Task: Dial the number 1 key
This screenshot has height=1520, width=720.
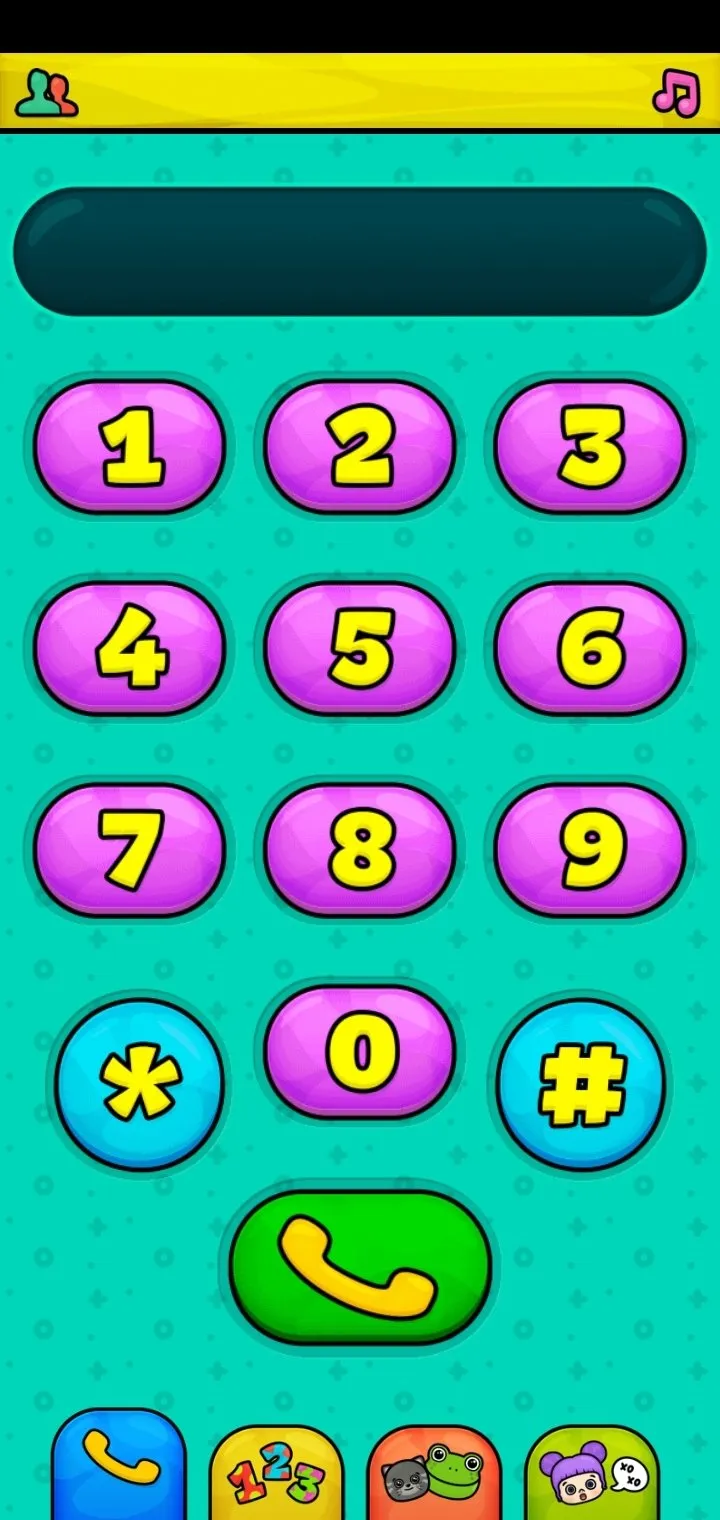Action: pos(130,446)
